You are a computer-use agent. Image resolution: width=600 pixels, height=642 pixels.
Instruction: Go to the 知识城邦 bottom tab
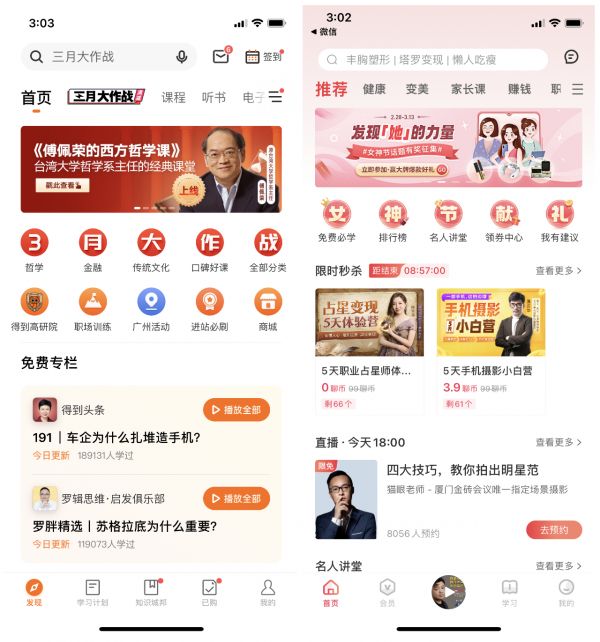point(151,592)
